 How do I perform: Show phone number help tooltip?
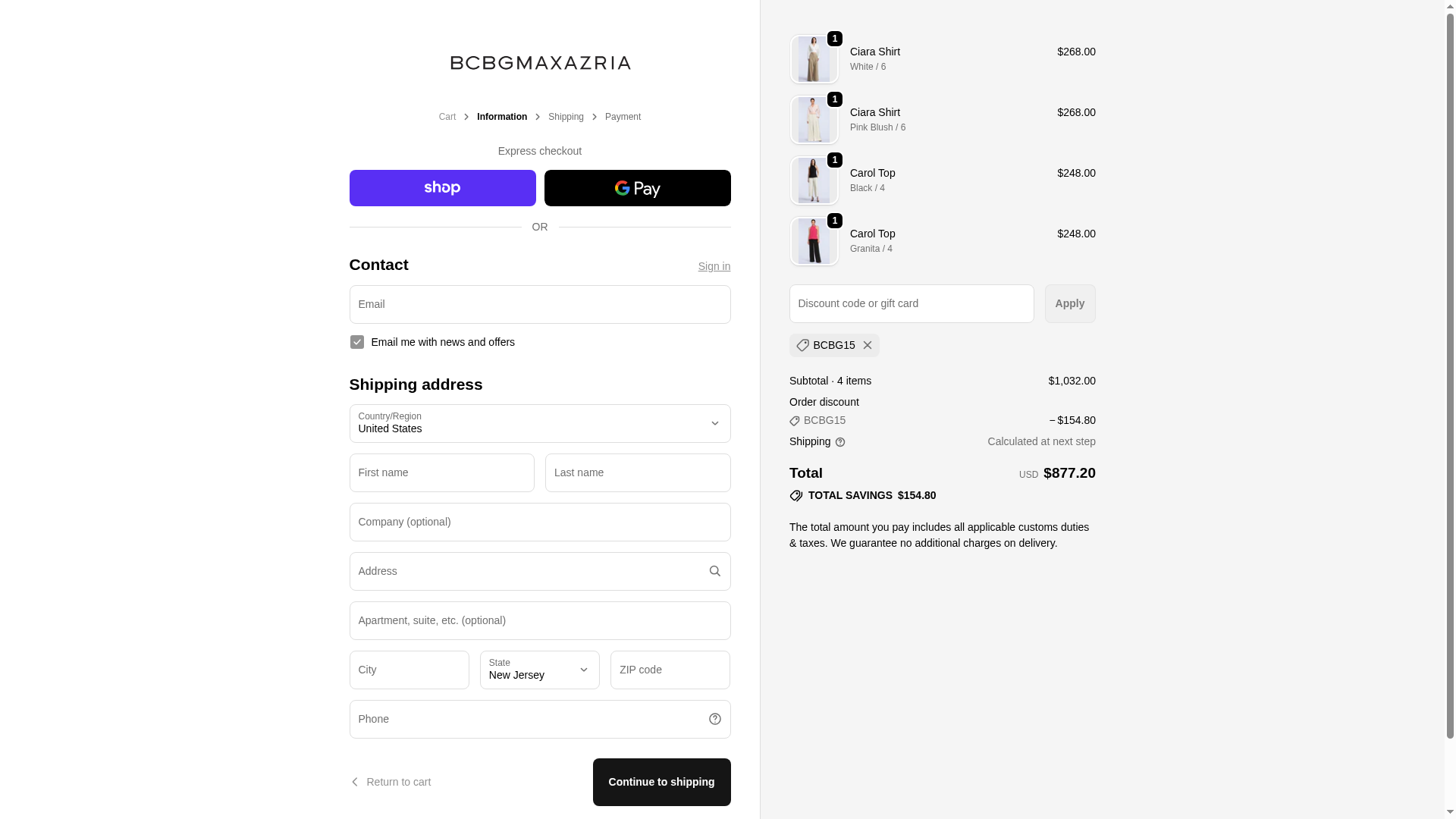pos(714,719)
